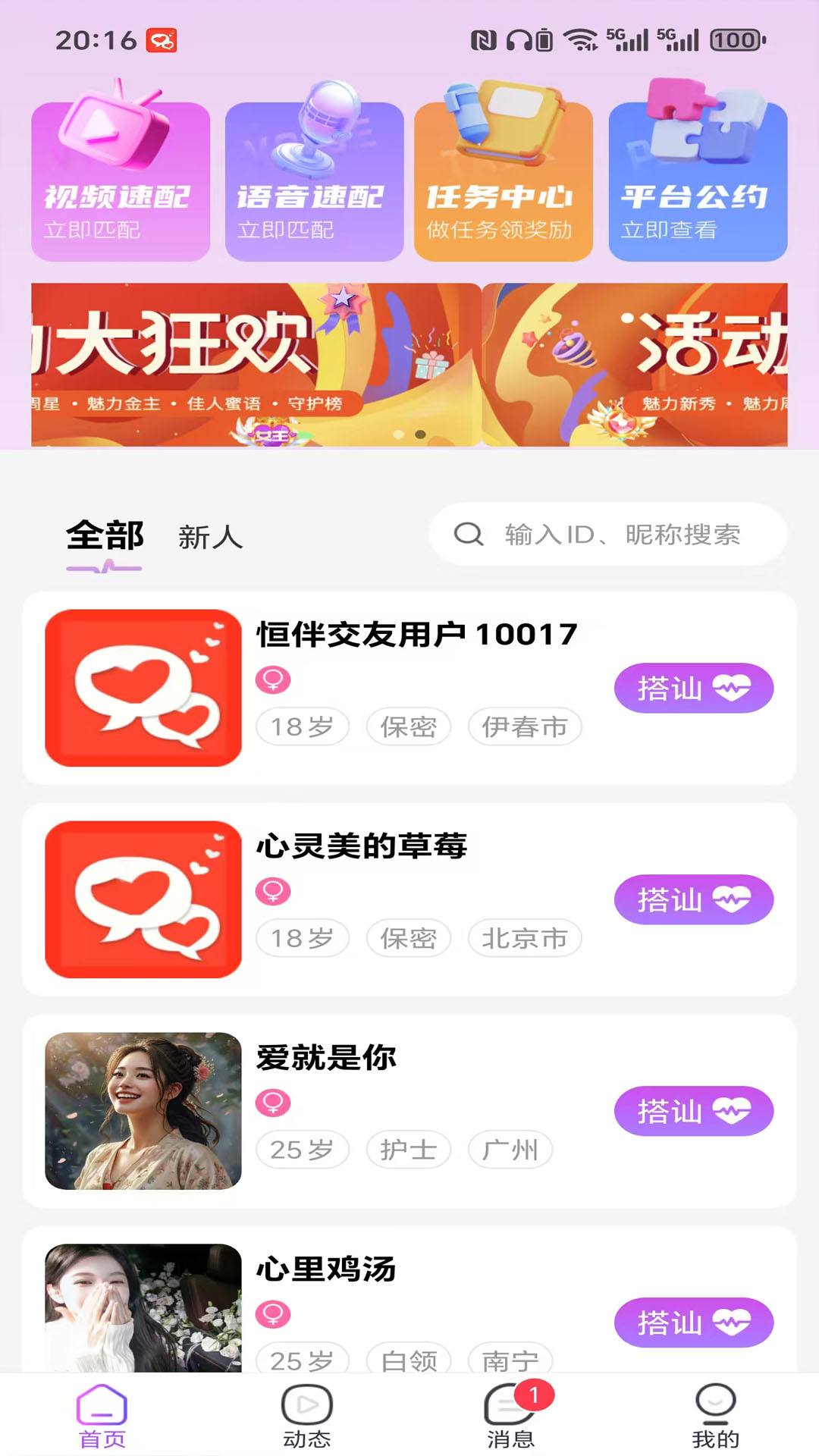Select the 全部 tab
This screenshot has height=1456, width=819.
(105, 536)
